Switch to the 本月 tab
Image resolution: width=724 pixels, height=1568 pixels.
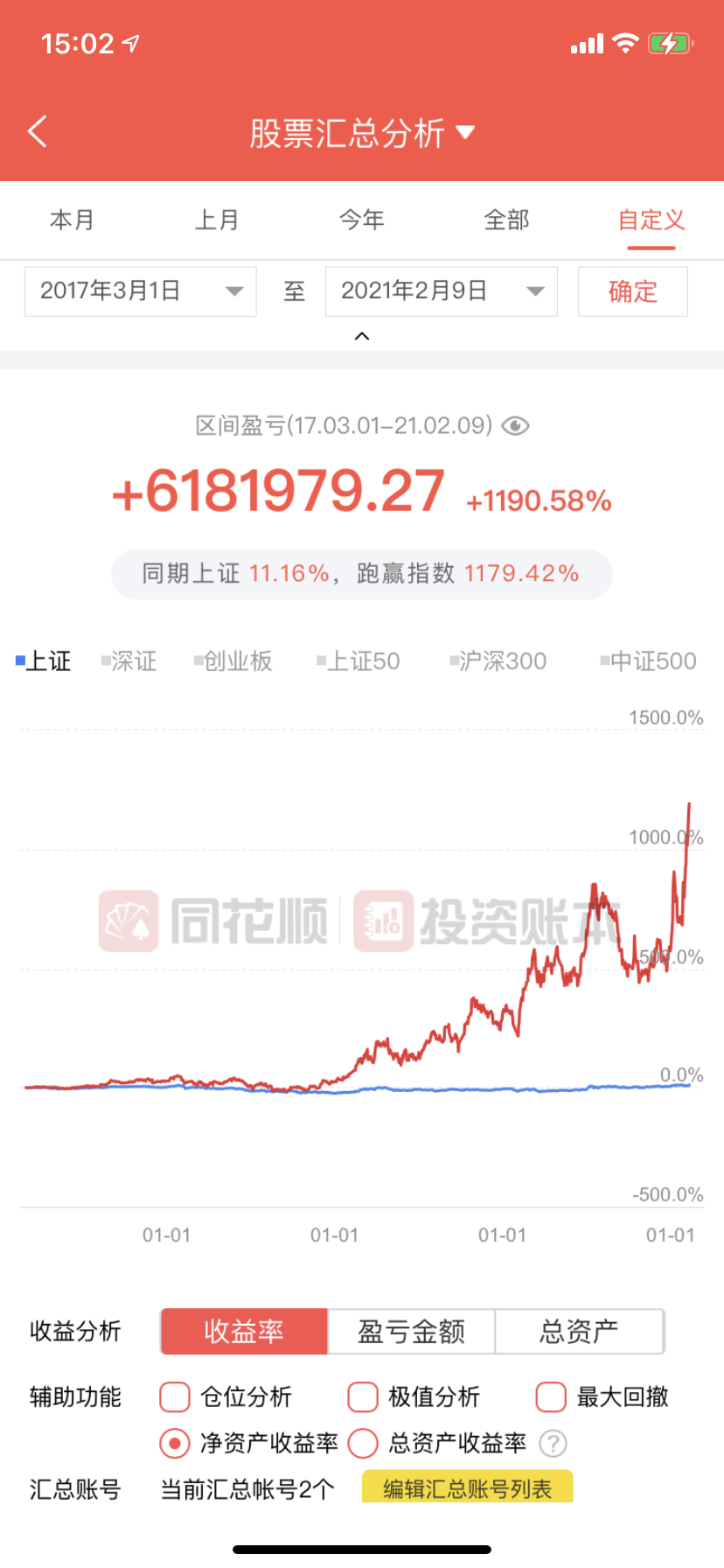click(x=72, y=220)
